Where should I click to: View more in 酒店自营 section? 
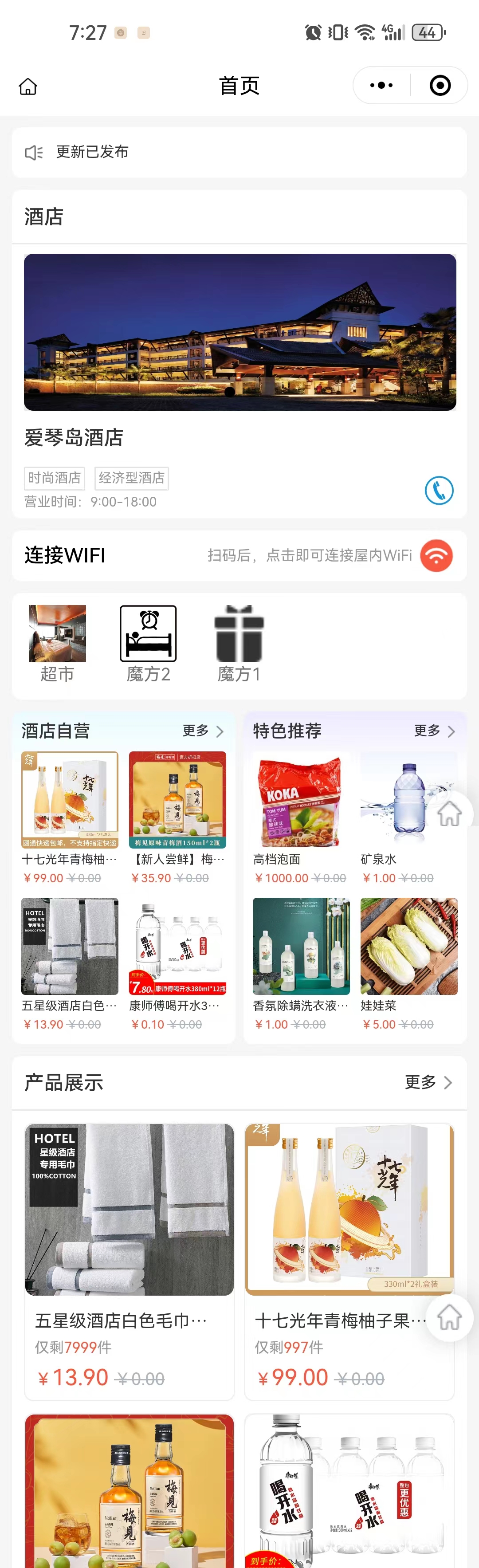[203, 731]
